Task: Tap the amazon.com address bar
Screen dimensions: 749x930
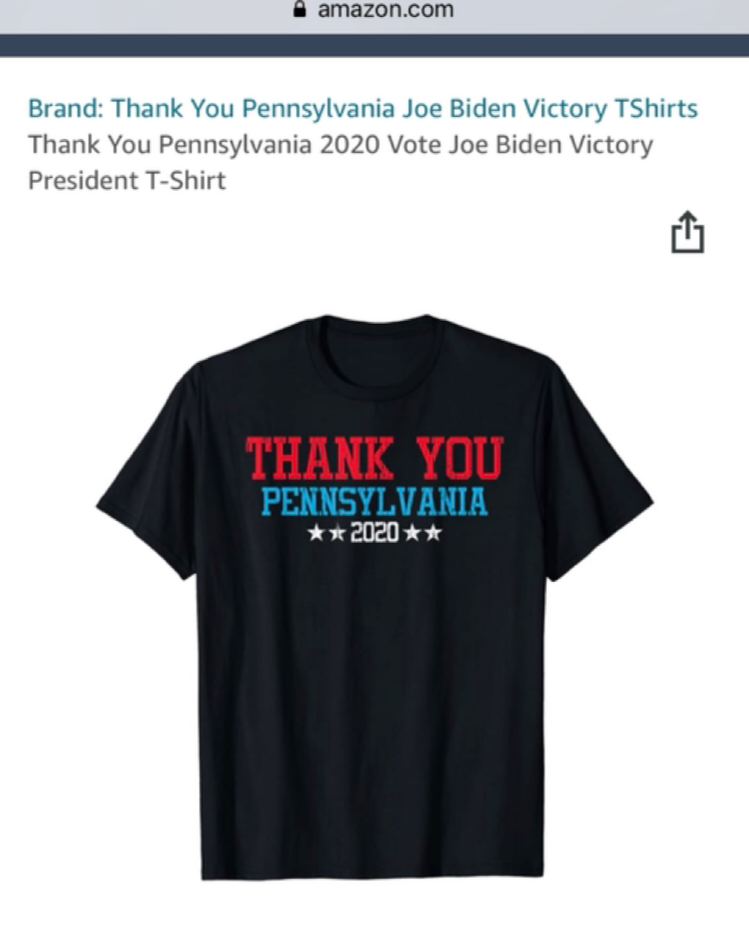Action: pos(374,11)
